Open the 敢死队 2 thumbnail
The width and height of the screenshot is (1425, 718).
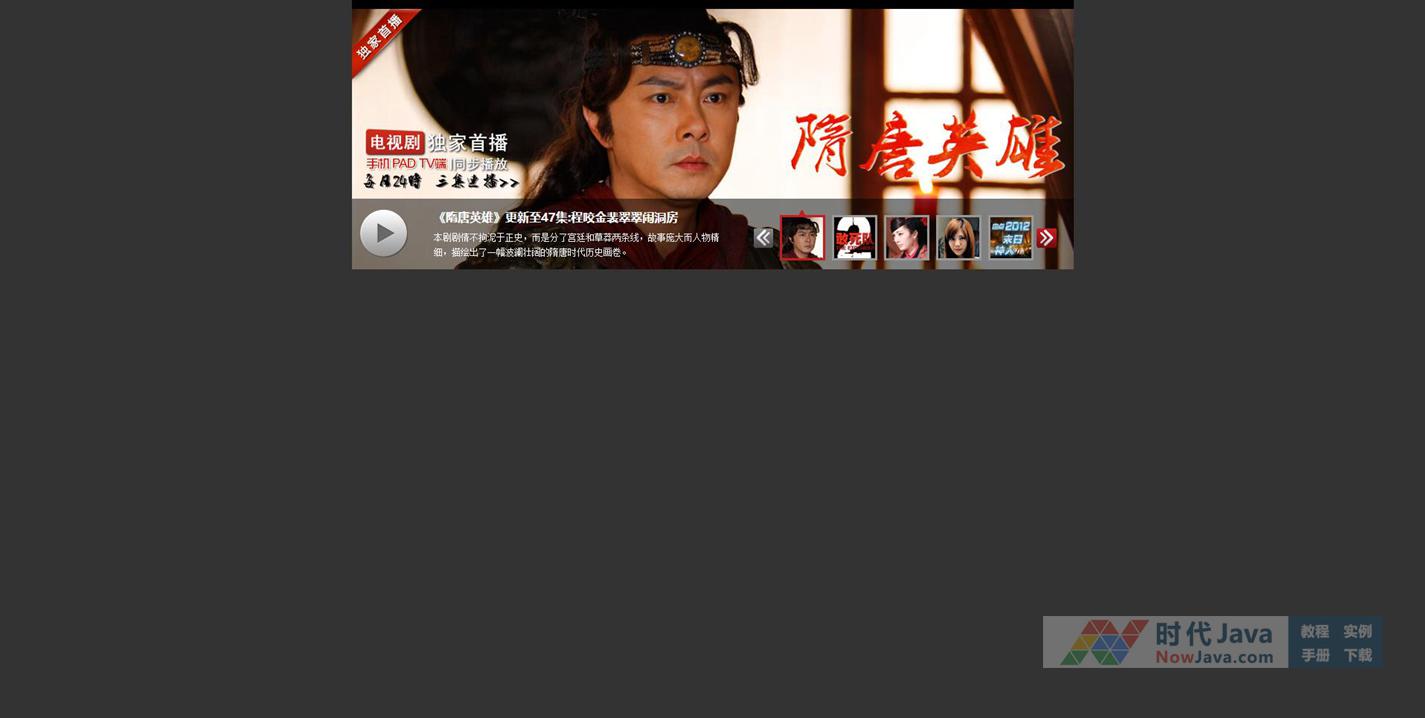(855, 238)
